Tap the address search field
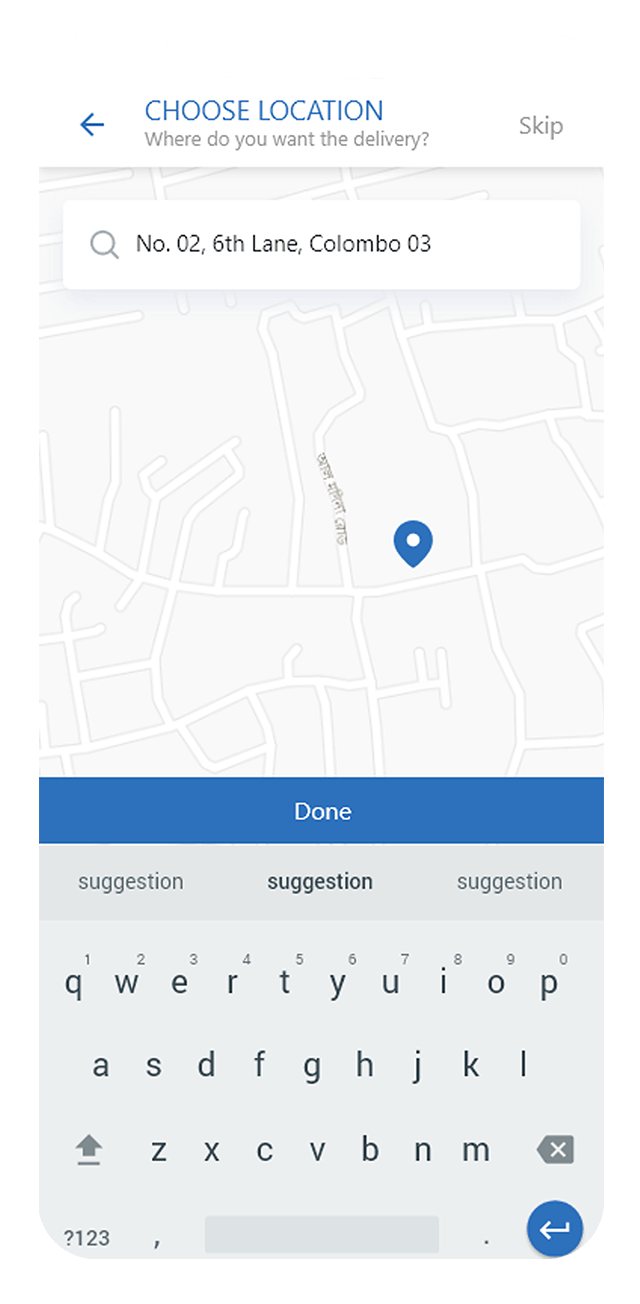This screenshot has height=1304, width=640. coord(320,244)
